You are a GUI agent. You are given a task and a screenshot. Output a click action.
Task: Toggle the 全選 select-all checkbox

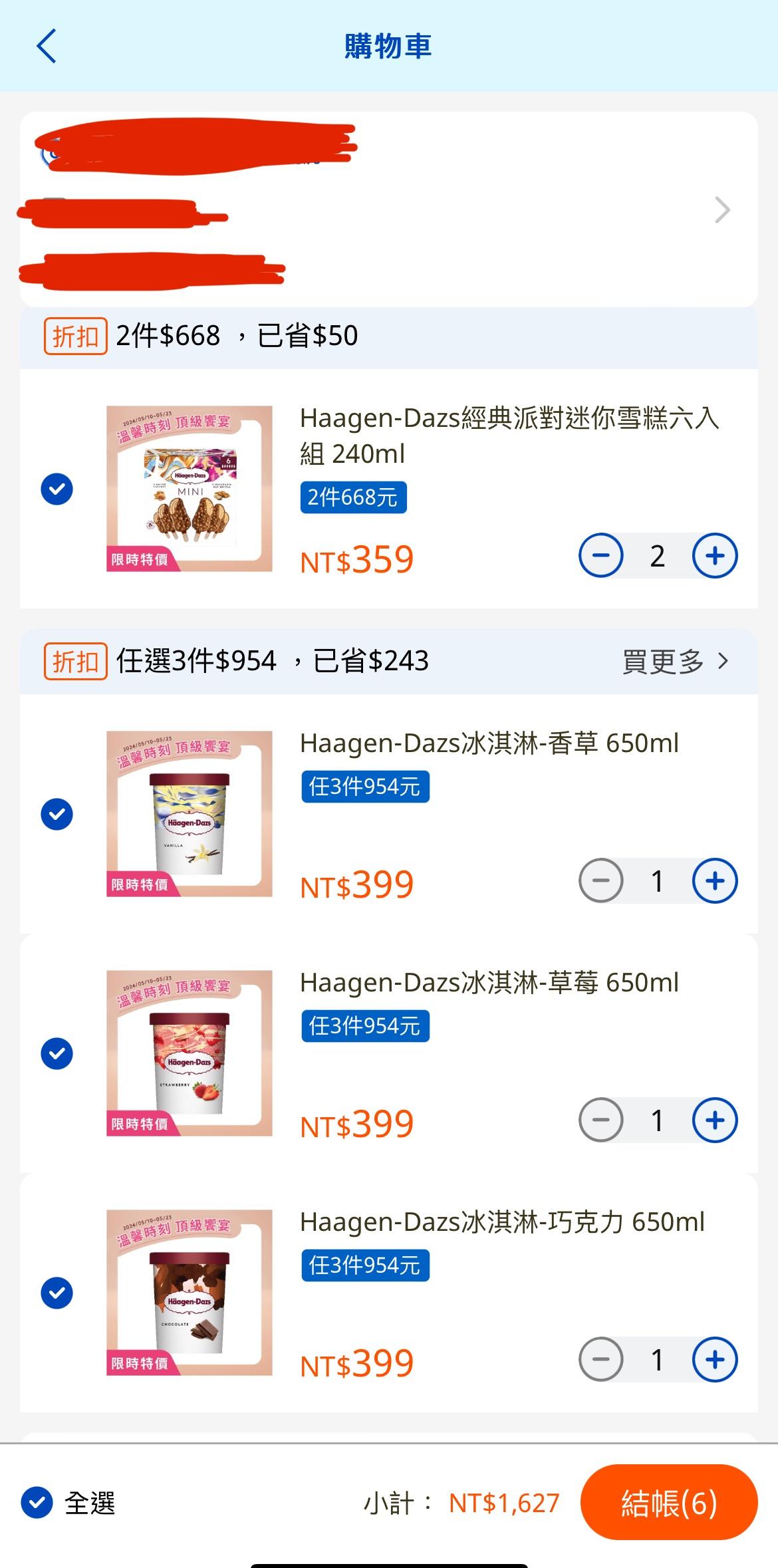tap(37, 1503)
